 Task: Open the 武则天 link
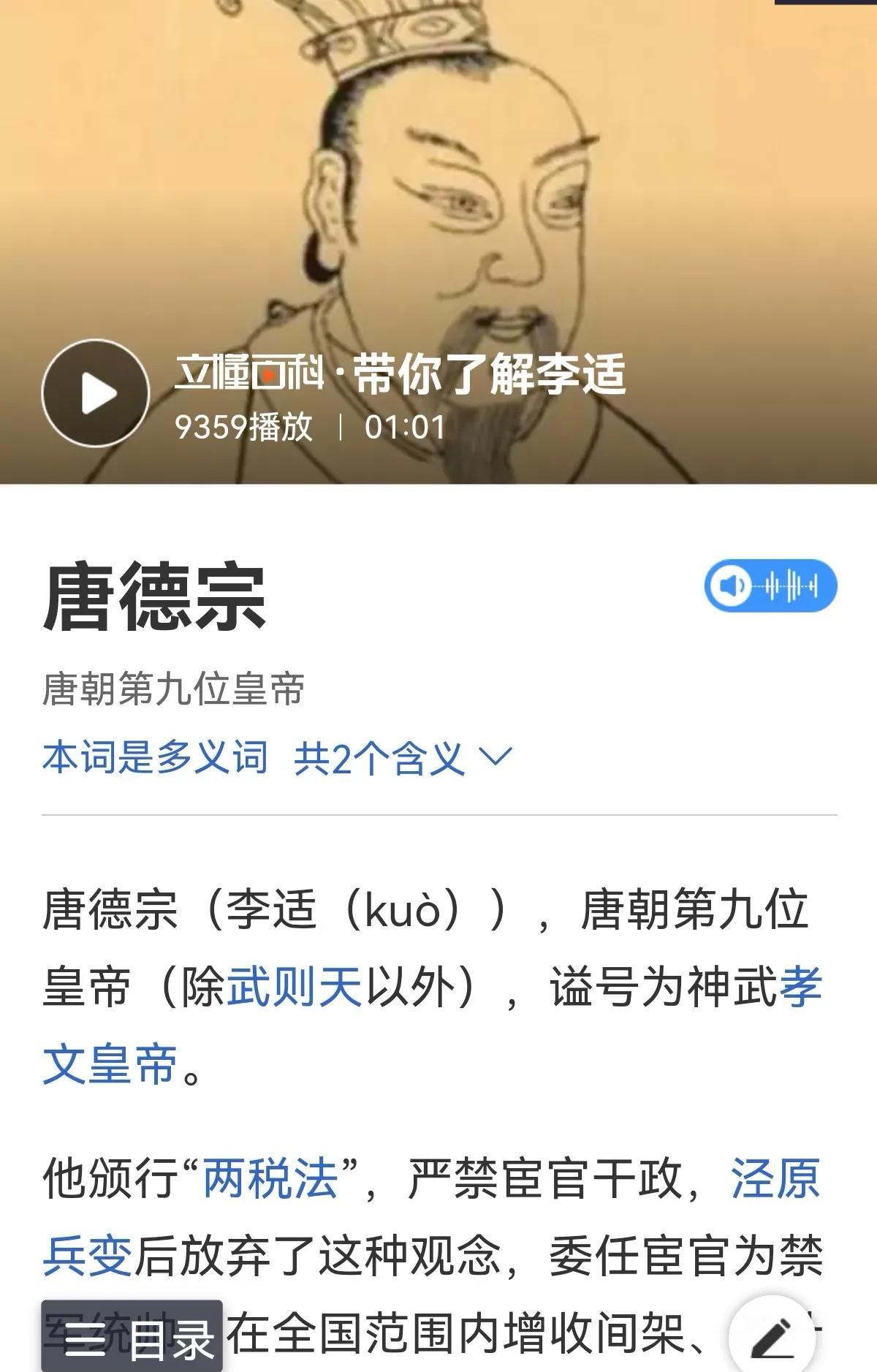point(295,987)
